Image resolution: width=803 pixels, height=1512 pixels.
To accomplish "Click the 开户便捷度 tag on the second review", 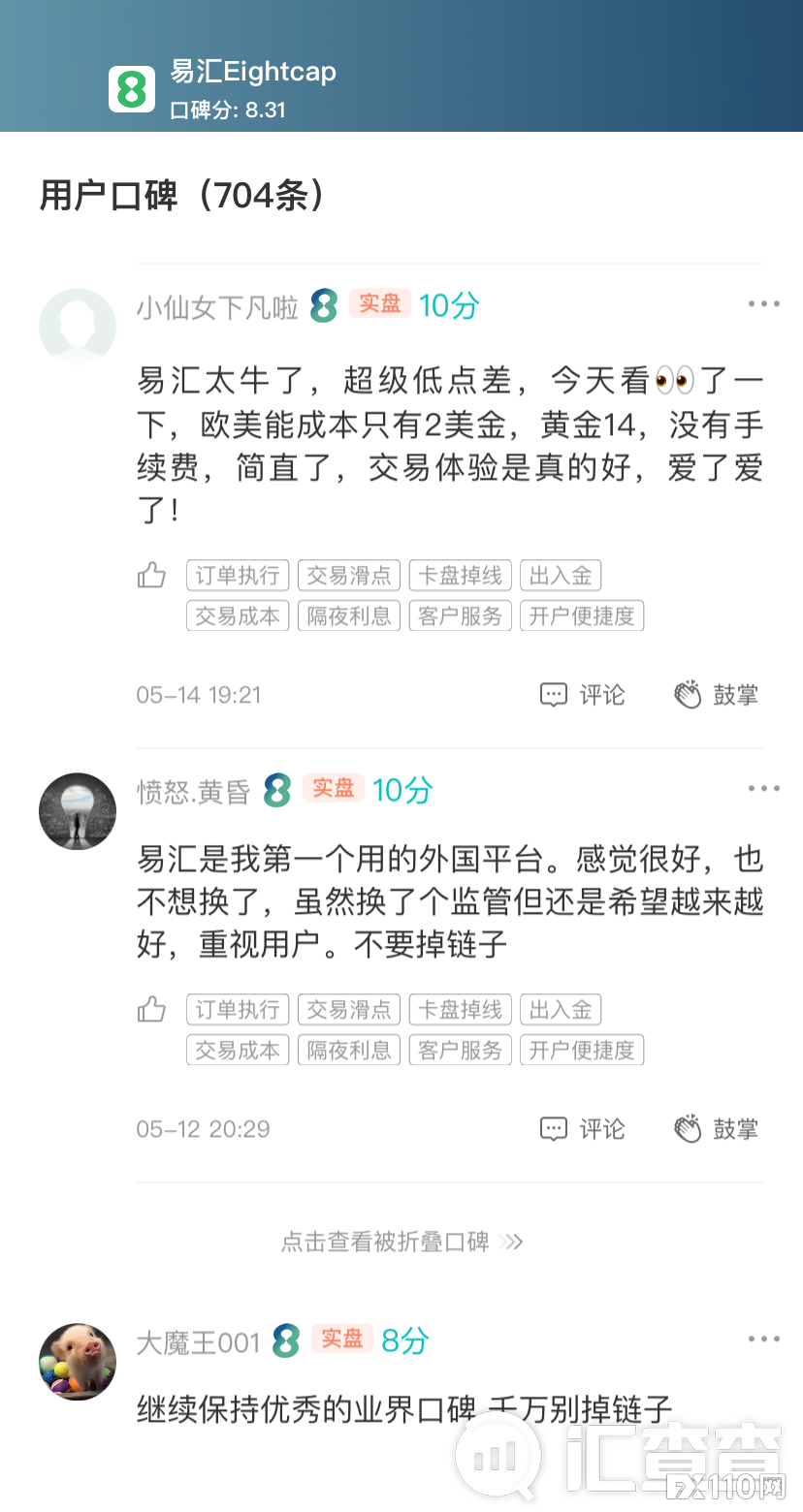I will tap(582, 1050).
